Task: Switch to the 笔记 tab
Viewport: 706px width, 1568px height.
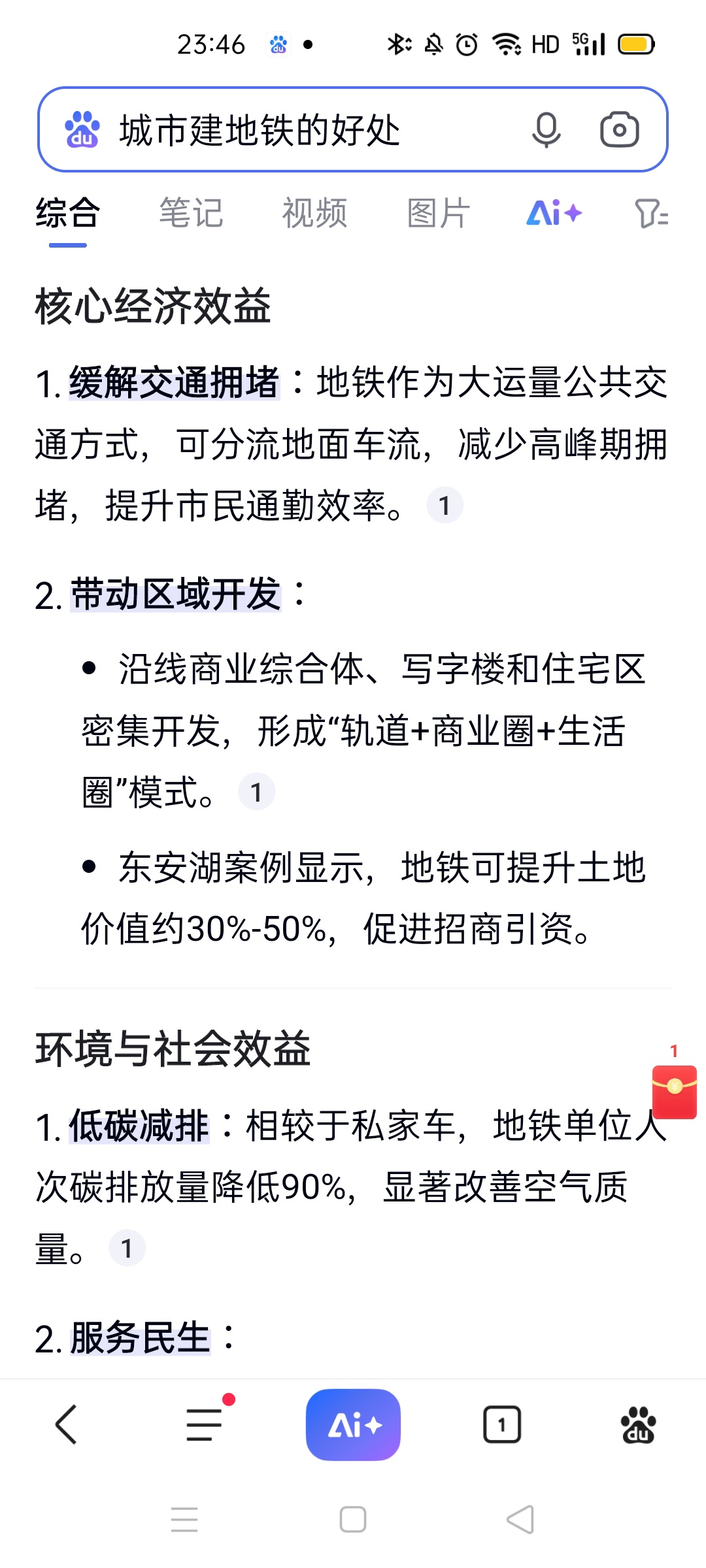Action: tap(191, 213)
